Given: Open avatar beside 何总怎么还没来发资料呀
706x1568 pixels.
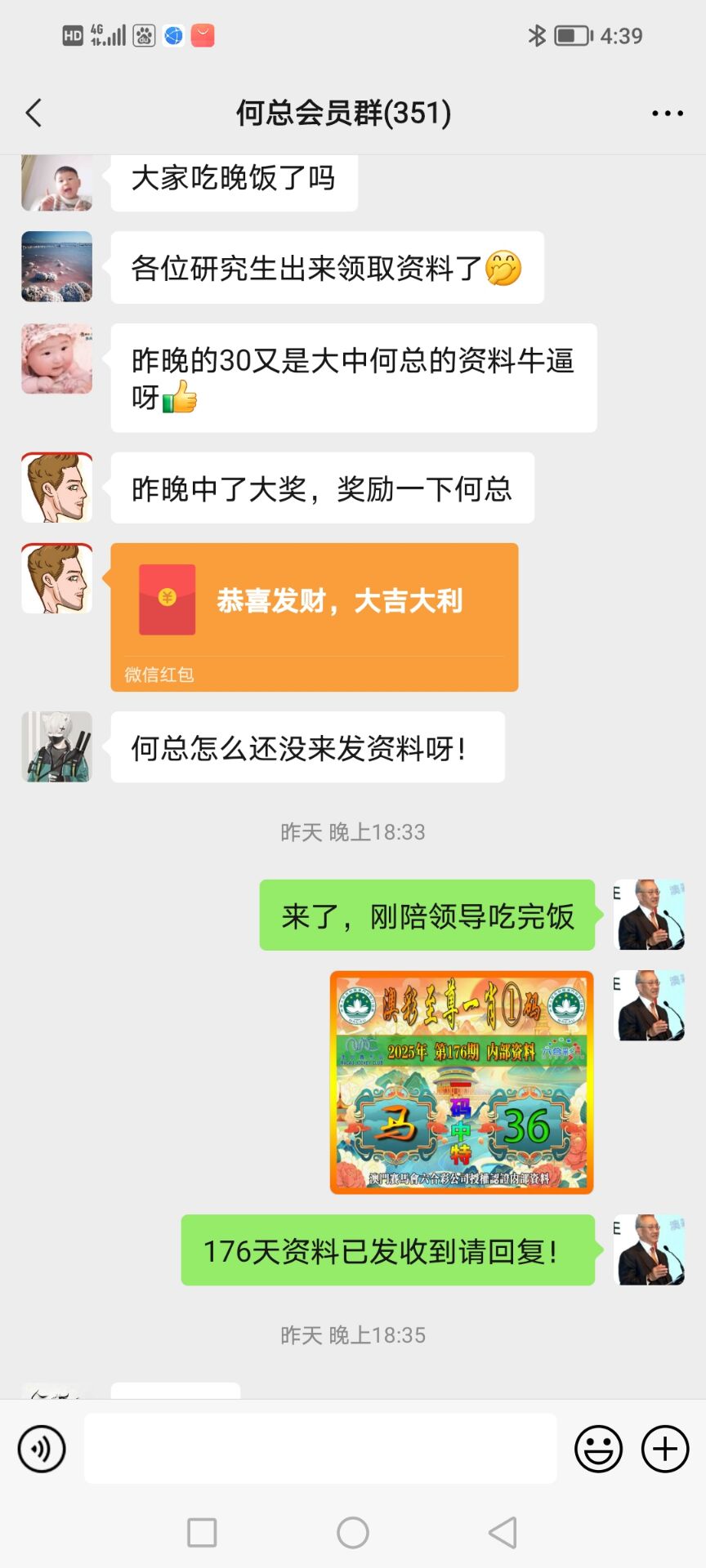Looking at the screenshot, I should [x=56, y=746].
